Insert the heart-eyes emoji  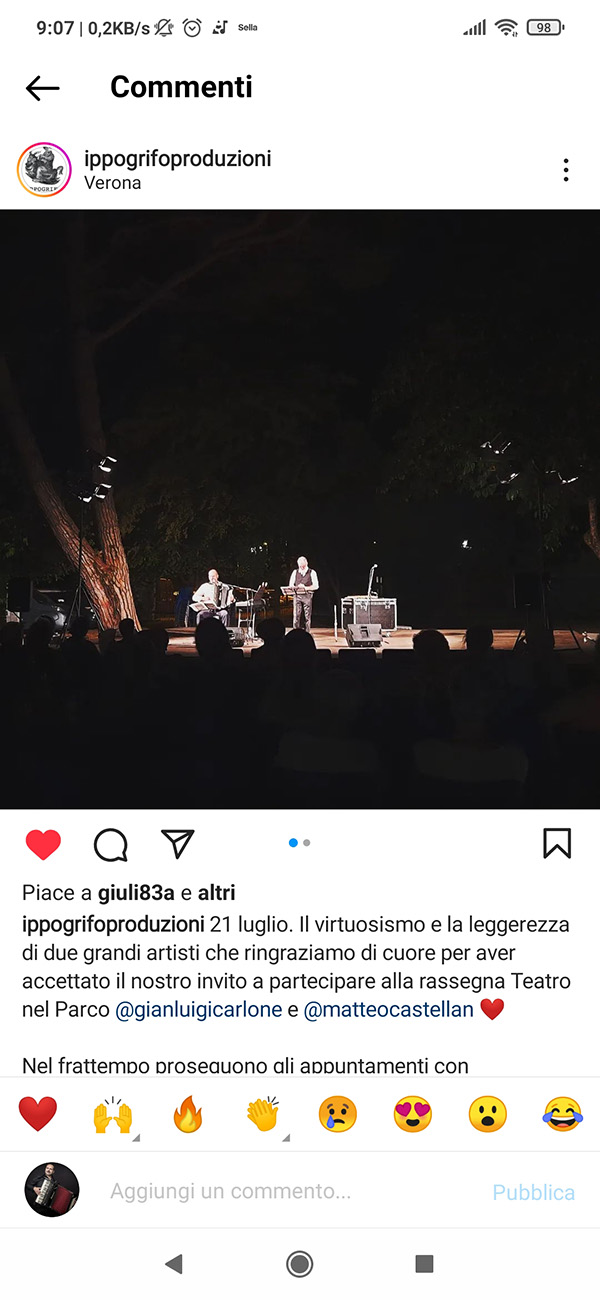(413, 1114)
